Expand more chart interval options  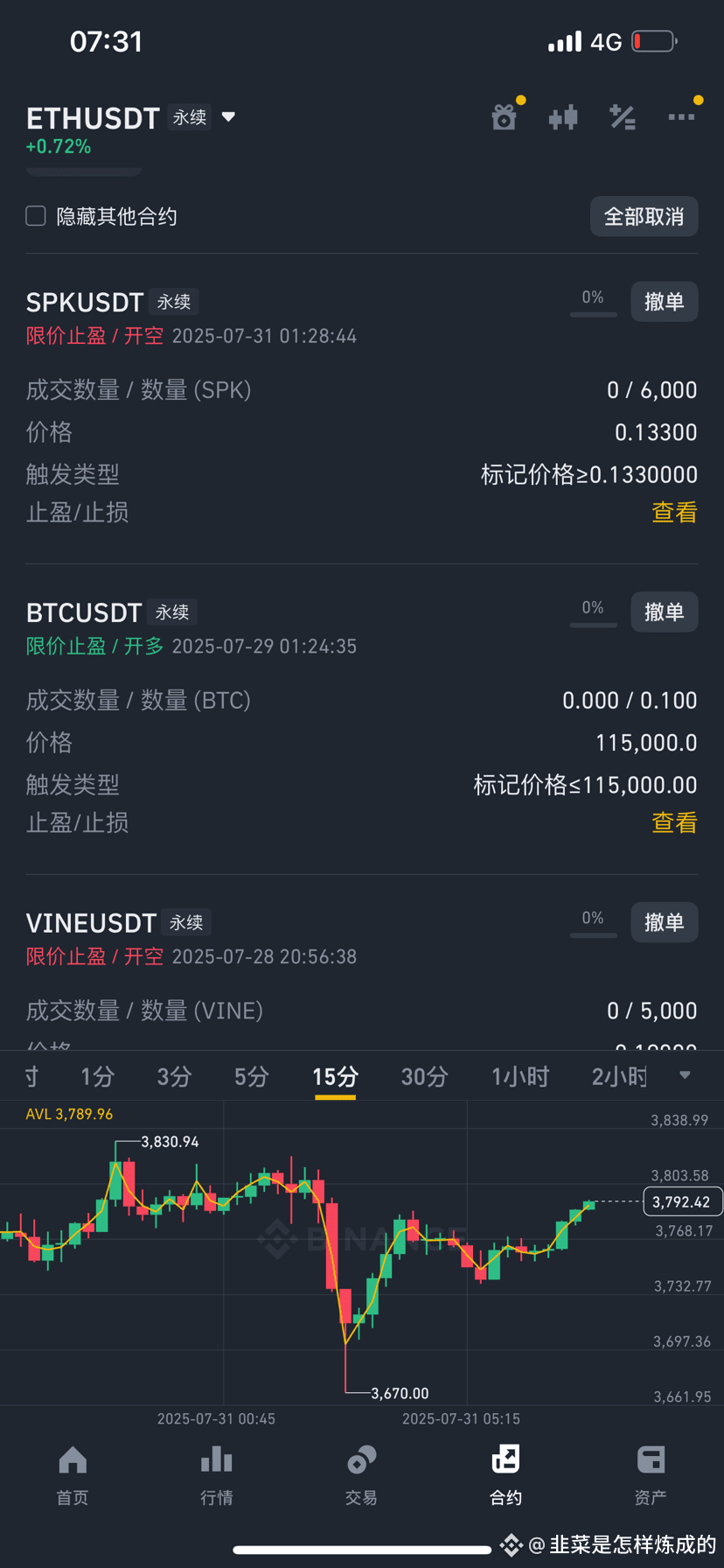click(x=685, y=1075)
